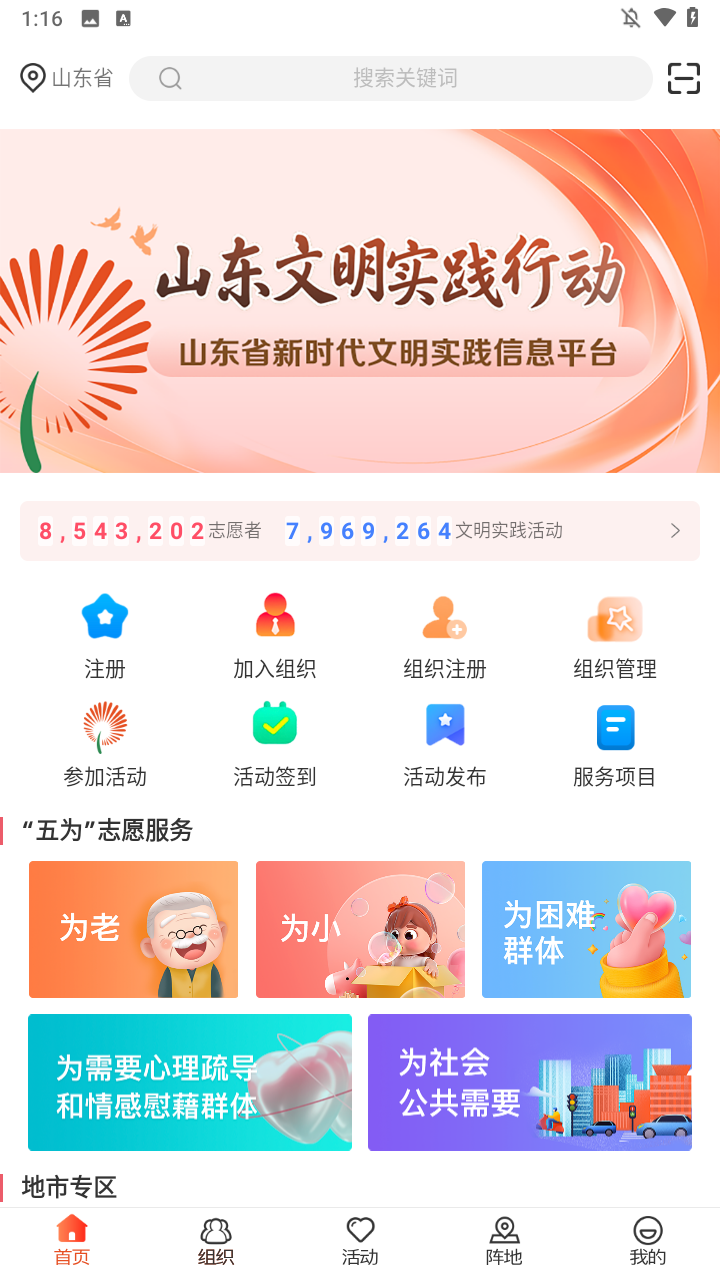Open the 山东文明实践行动 banner
This screenshot has height=1280, width=720.
click(360, 300)
